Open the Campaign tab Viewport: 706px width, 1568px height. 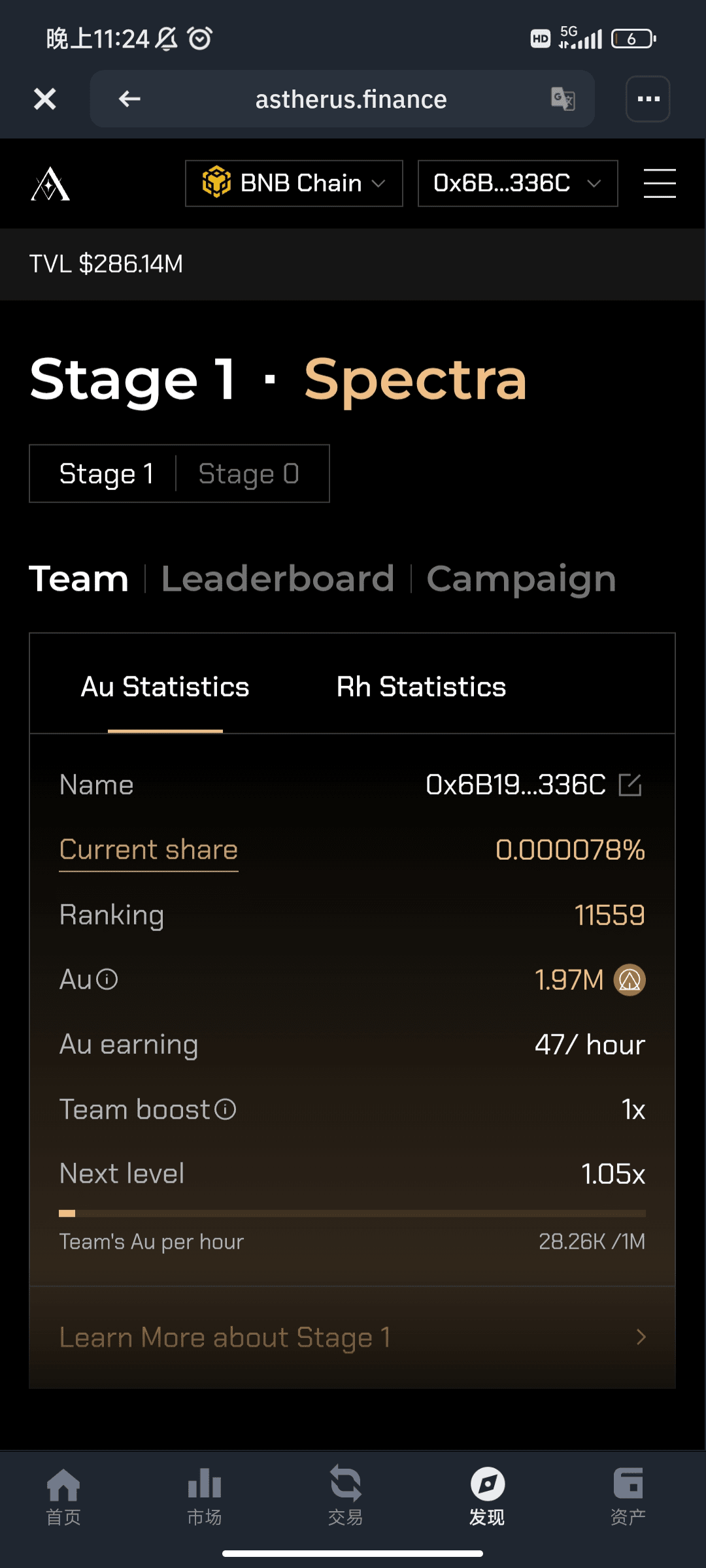521,579
